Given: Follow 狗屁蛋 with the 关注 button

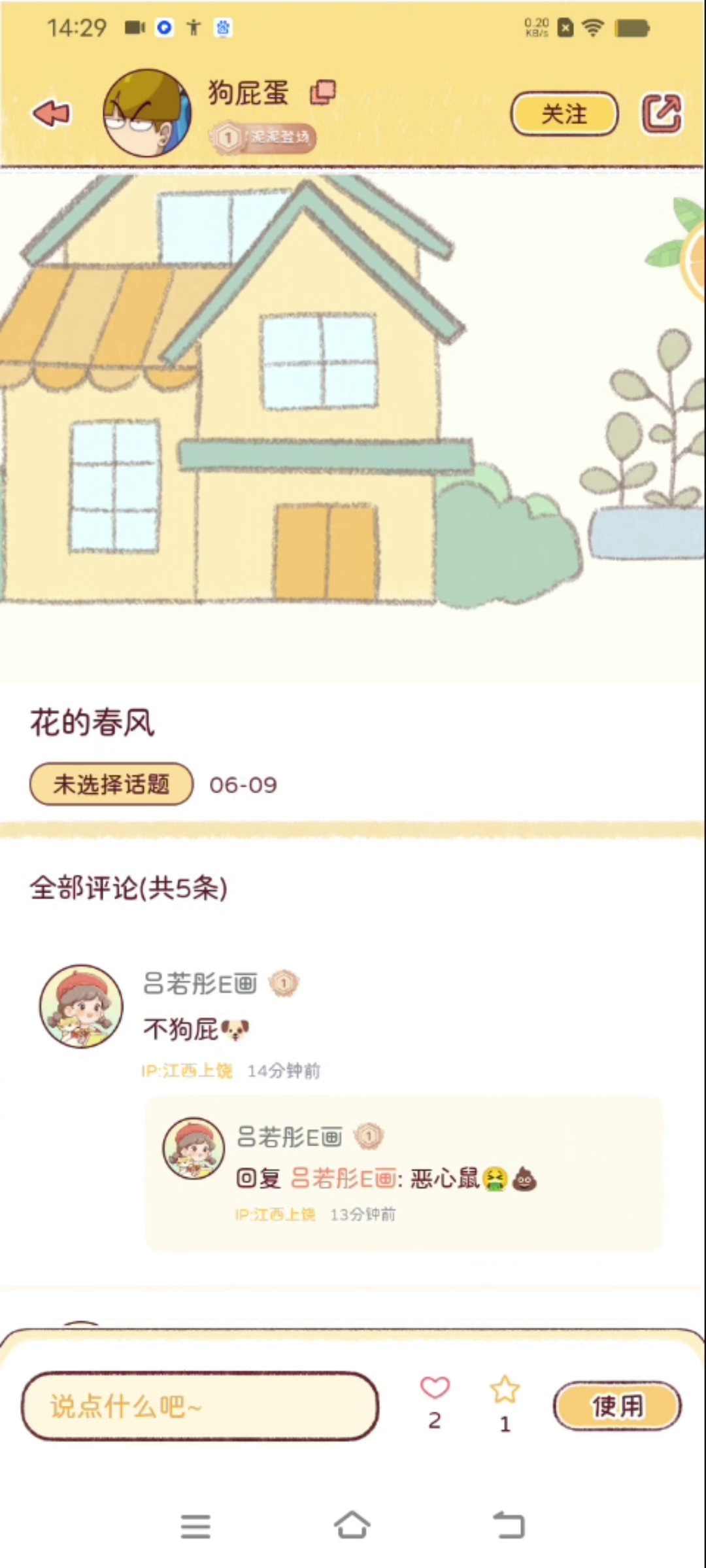Looking at the screenshot, I should [x=564, y=114].
